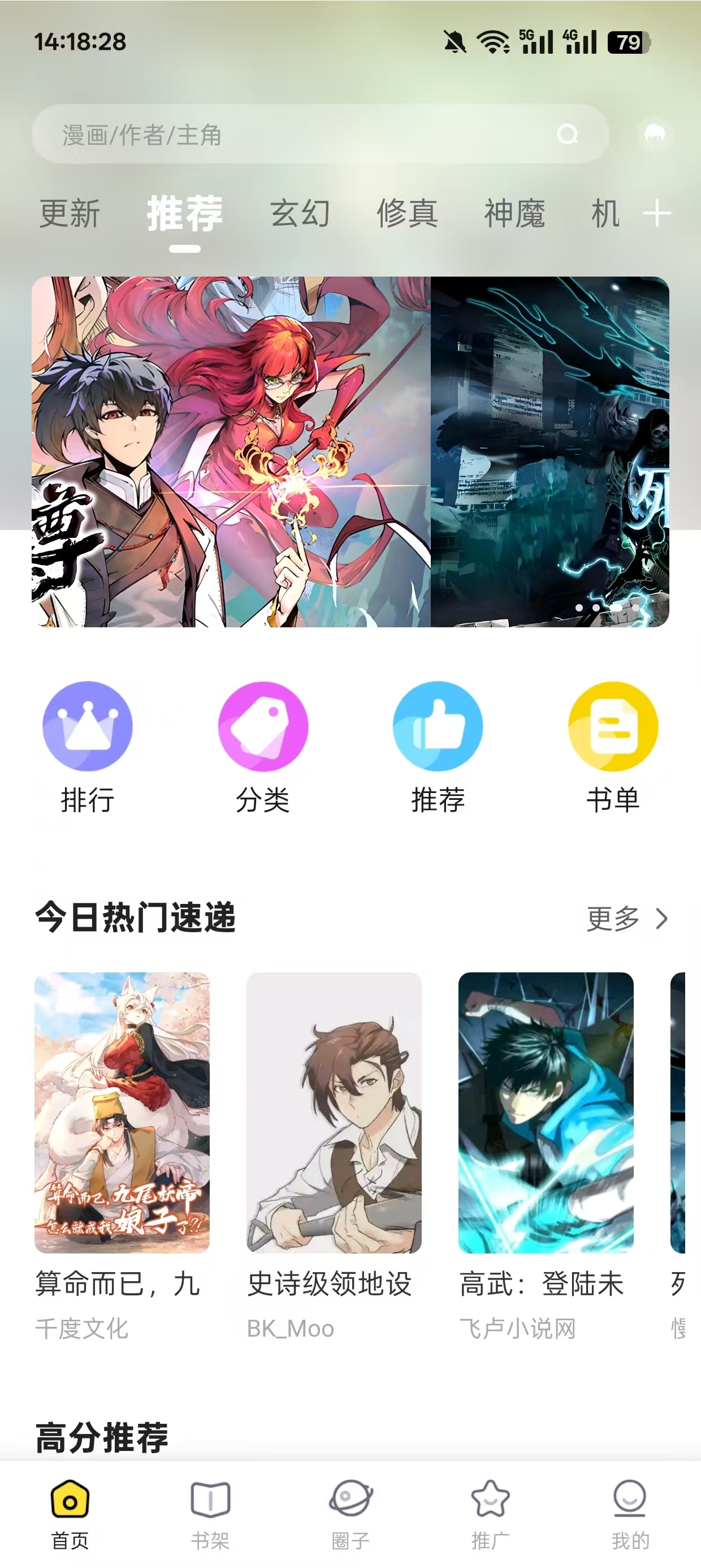Open the 分类 categories icon
The width and height of the screenshot is (701, 1568).
click(x=262, y=729)
